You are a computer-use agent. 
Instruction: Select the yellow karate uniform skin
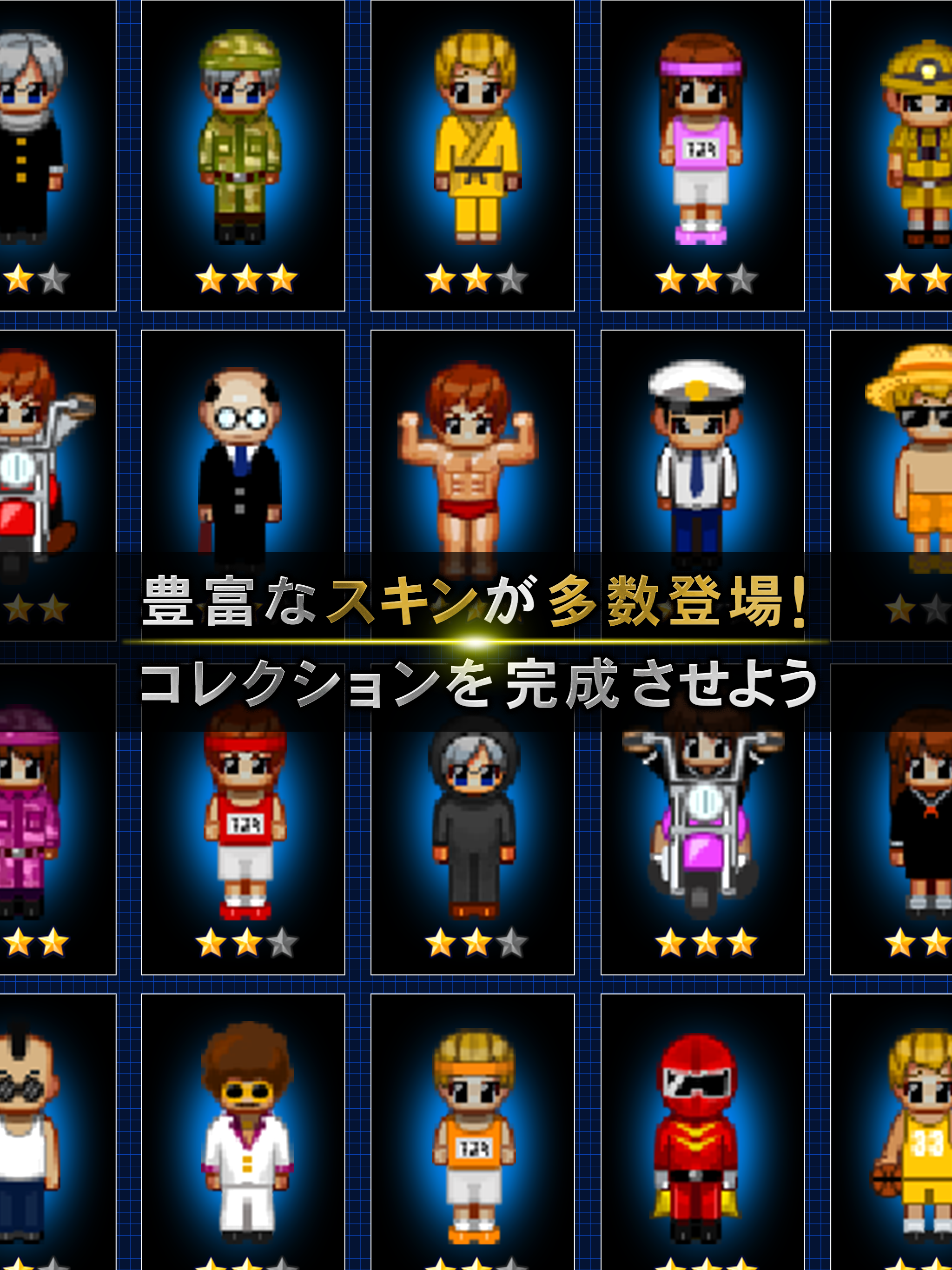[471, 138]
